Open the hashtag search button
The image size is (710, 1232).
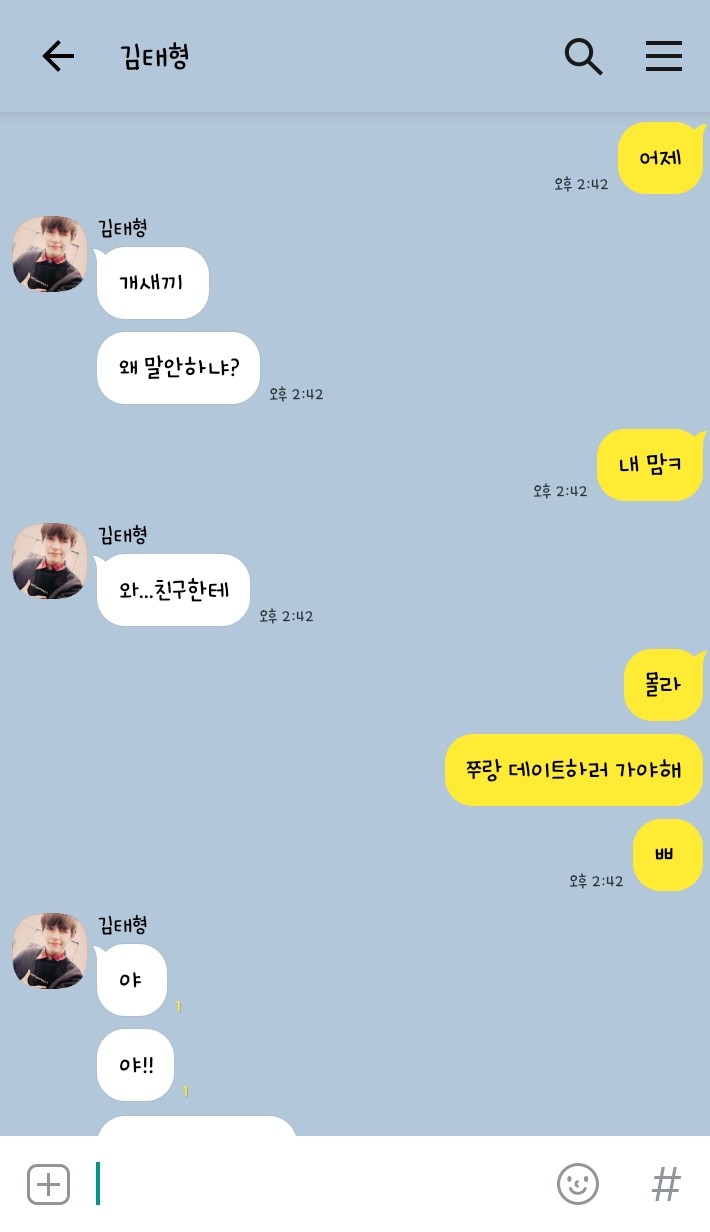tap(666, 1185)
